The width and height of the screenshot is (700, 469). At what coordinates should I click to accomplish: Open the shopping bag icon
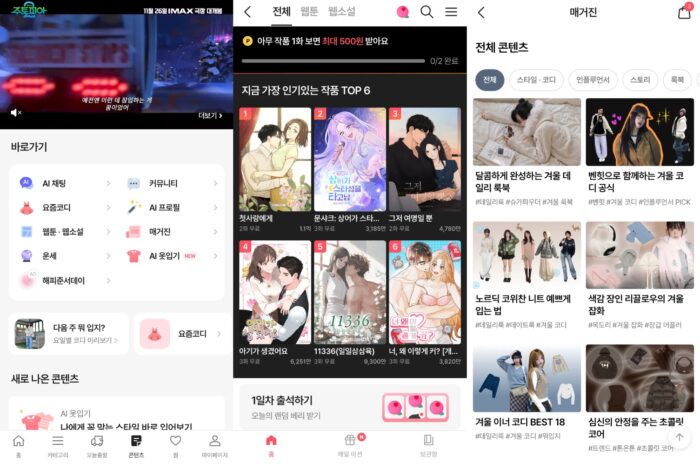point(684,12)
